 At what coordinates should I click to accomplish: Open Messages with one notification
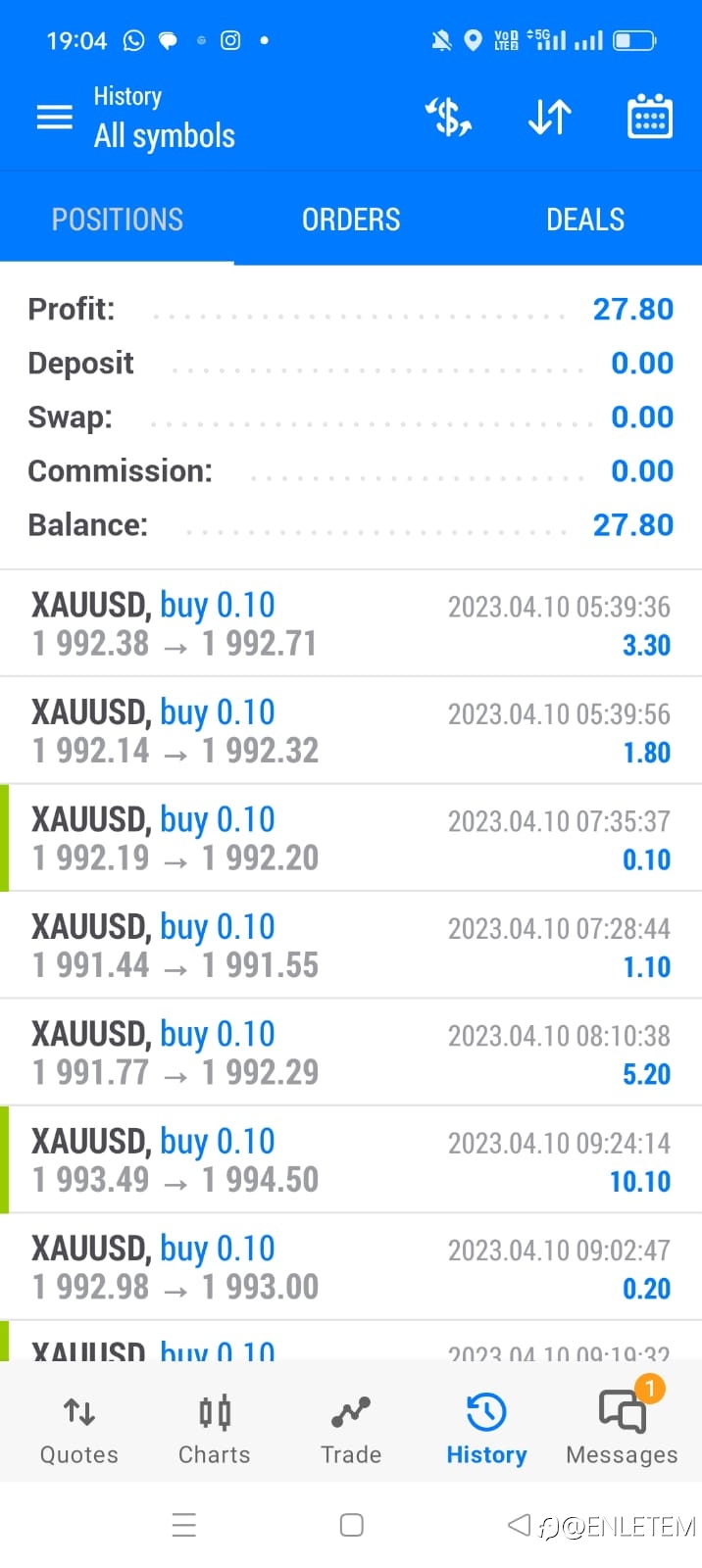(622, 1430)
